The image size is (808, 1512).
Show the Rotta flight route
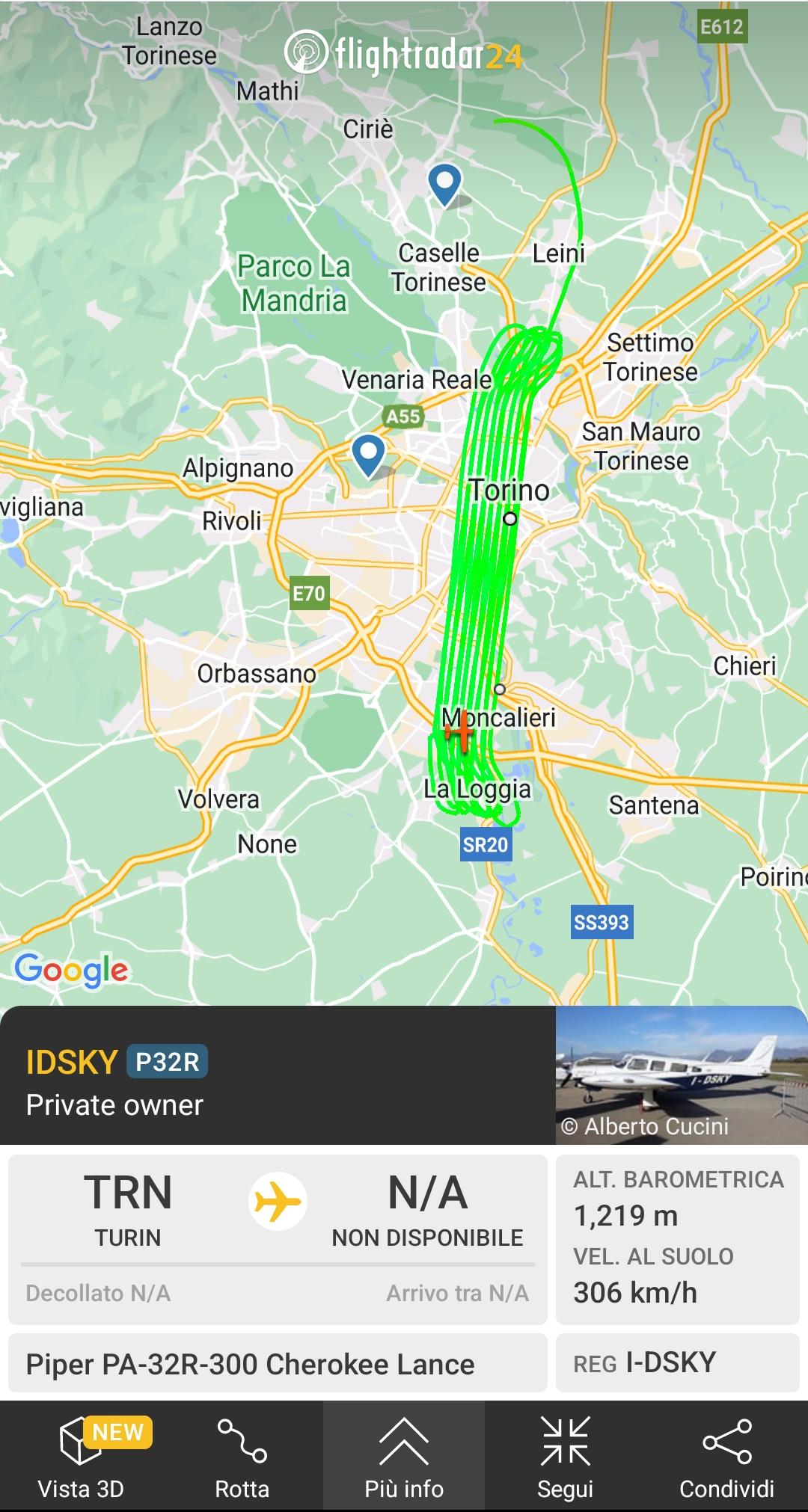(x=242, y=1457)
